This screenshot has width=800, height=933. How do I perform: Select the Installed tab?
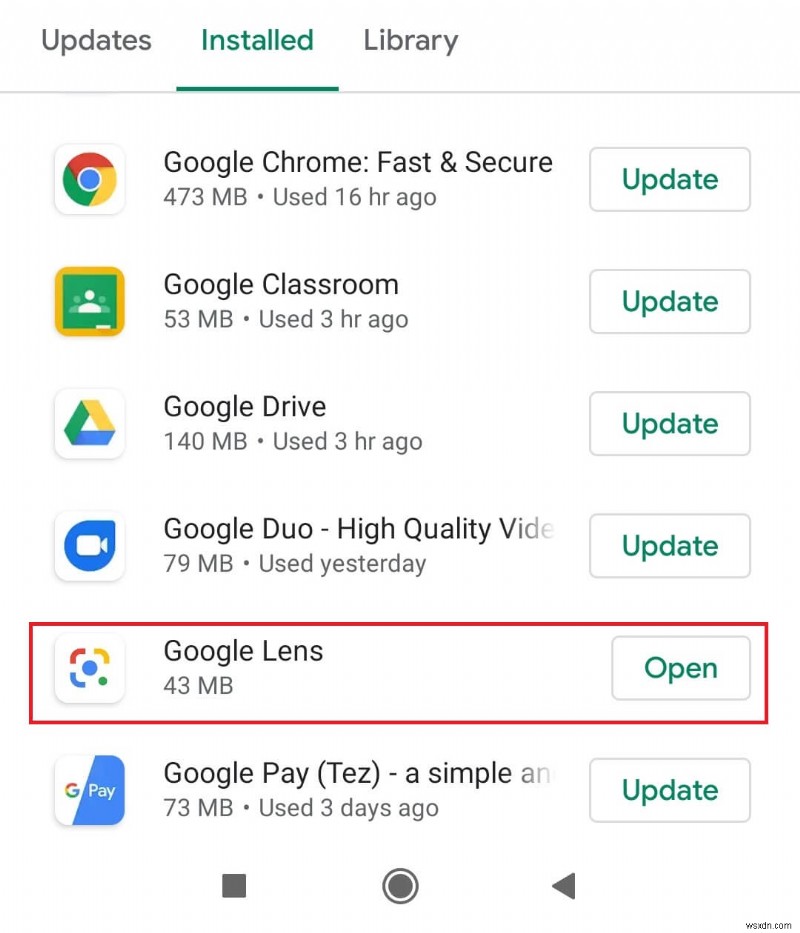257,41
